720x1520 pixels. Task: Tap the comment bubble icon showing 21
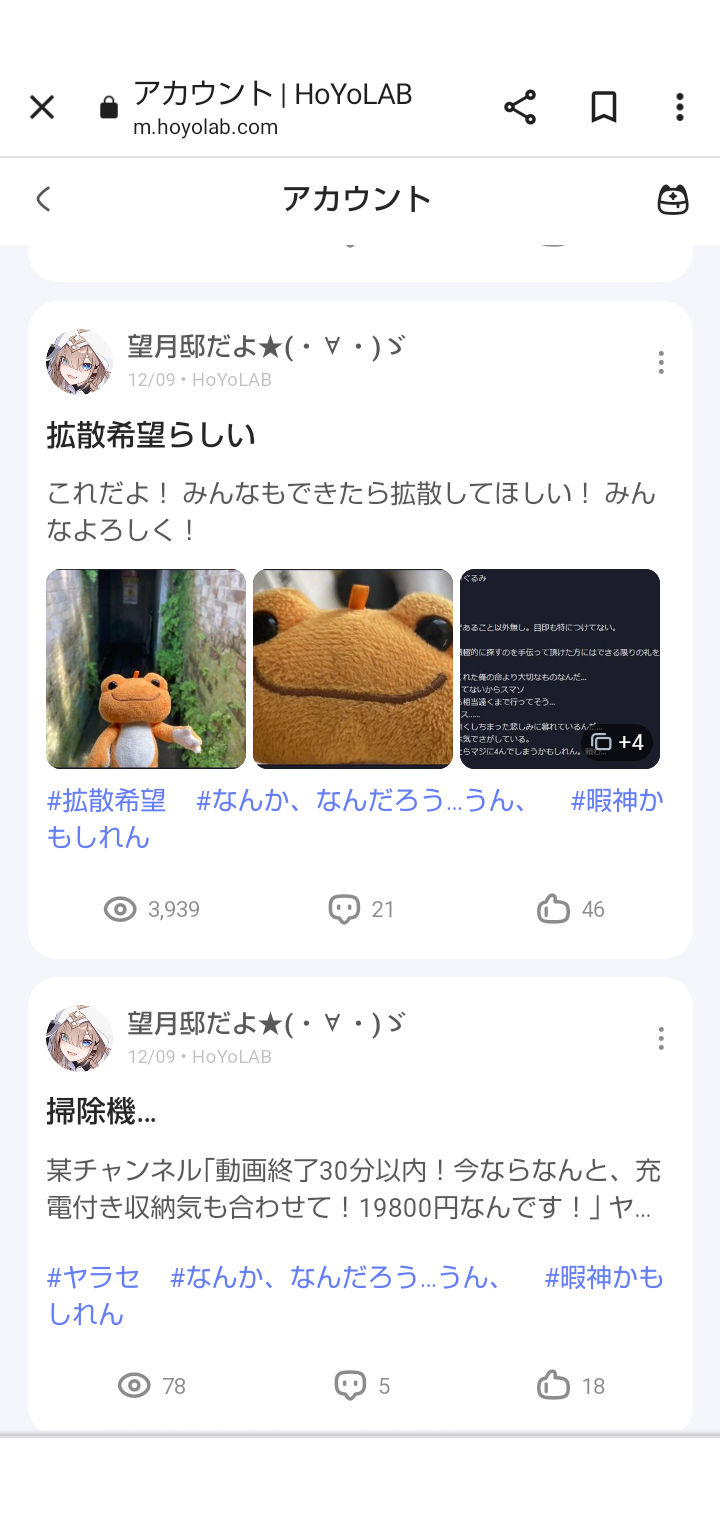344,909
